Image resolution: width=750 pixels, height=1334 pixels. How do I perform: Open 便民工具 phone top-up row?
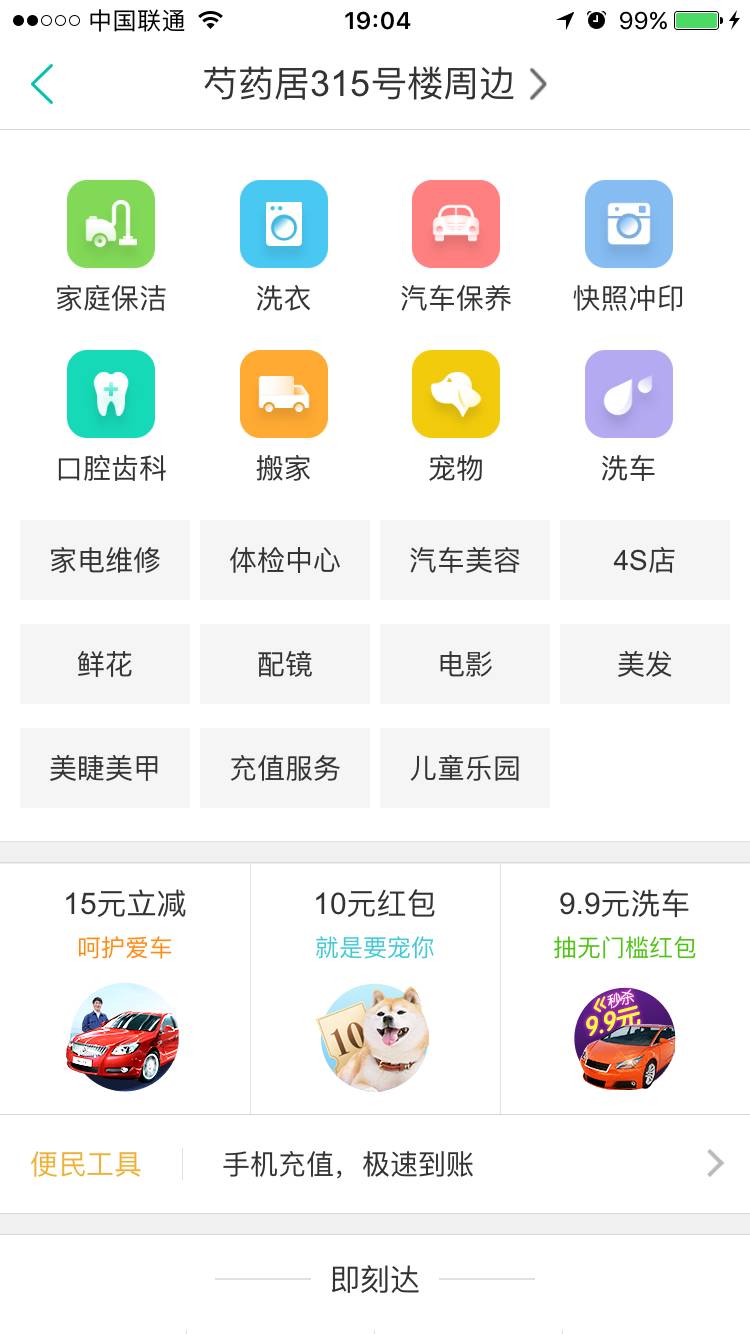(x=375, y=1164)
